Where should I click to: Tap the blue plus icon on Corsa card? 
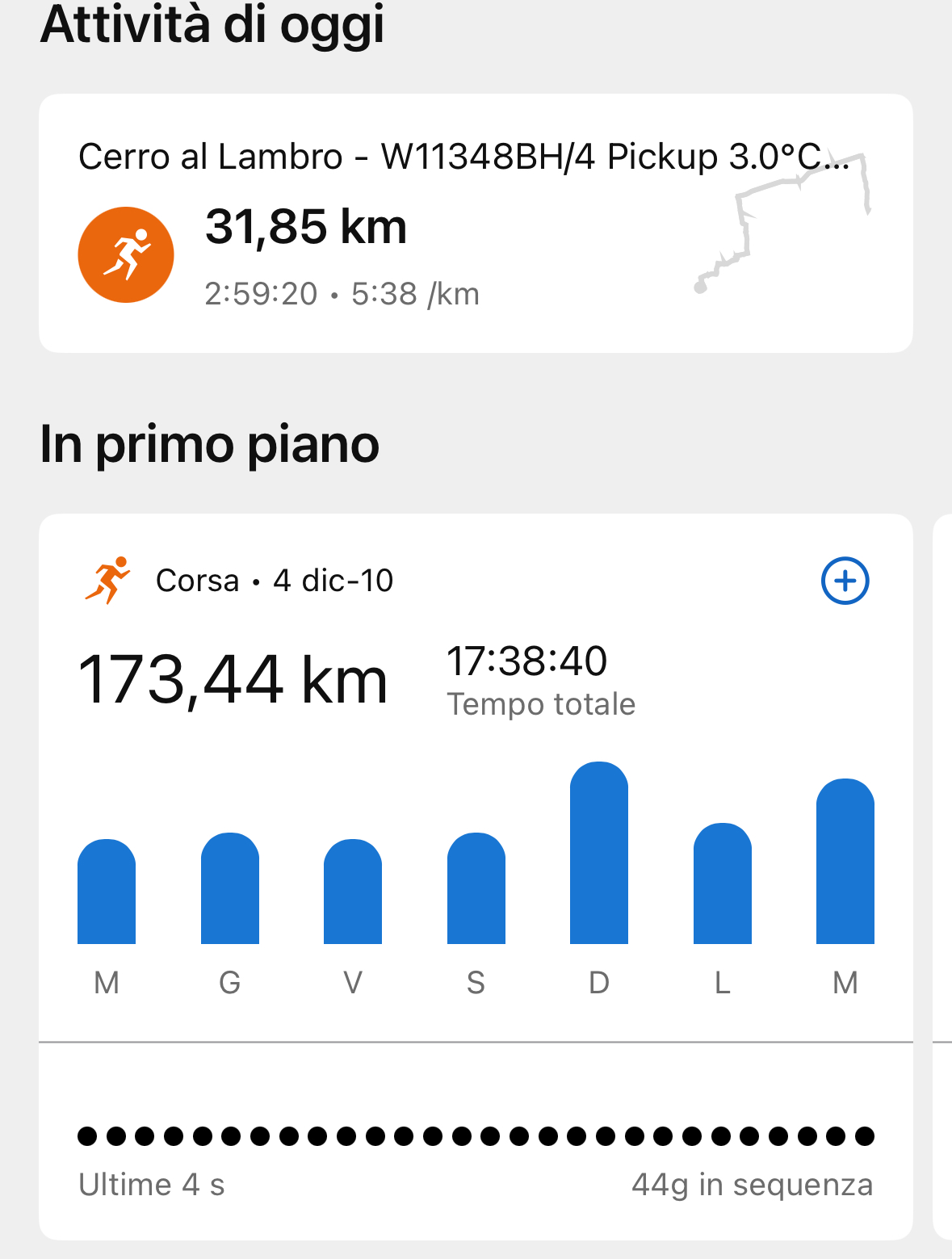click(845, 581)
